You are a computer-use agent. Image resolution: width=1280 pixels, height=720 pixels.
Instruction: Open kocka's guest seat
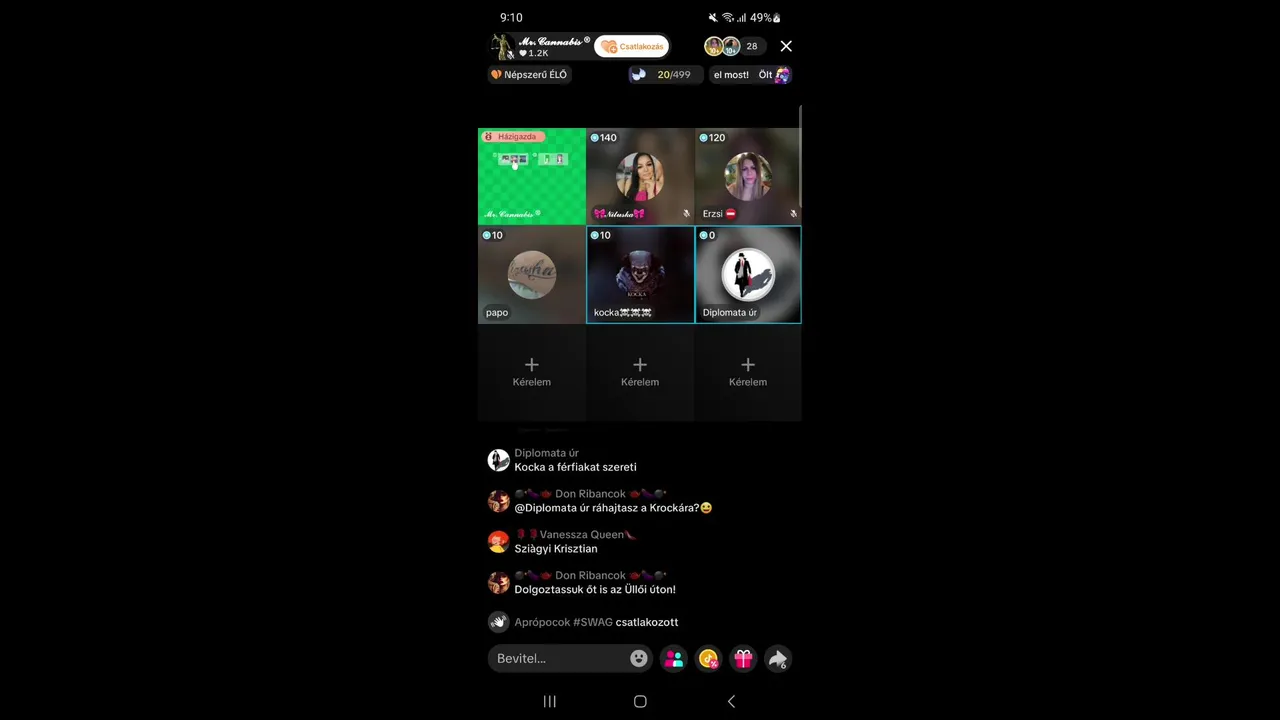click(x=640, y=274)
